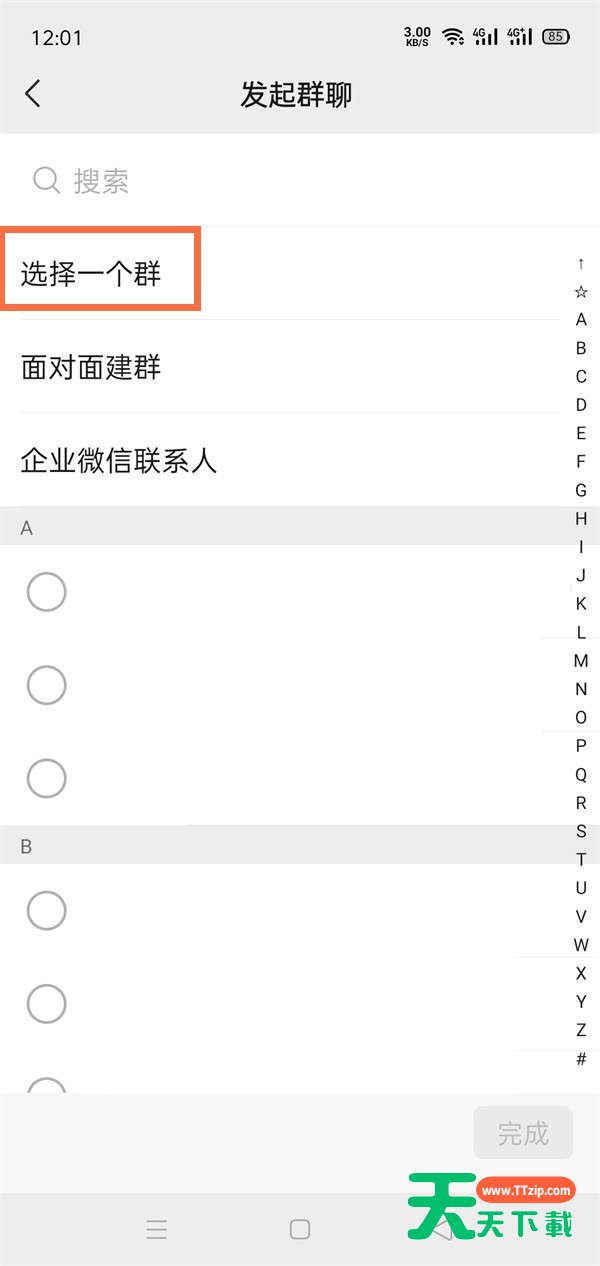
Task: Tap the 完成 button
Action: coord(523,1133)
